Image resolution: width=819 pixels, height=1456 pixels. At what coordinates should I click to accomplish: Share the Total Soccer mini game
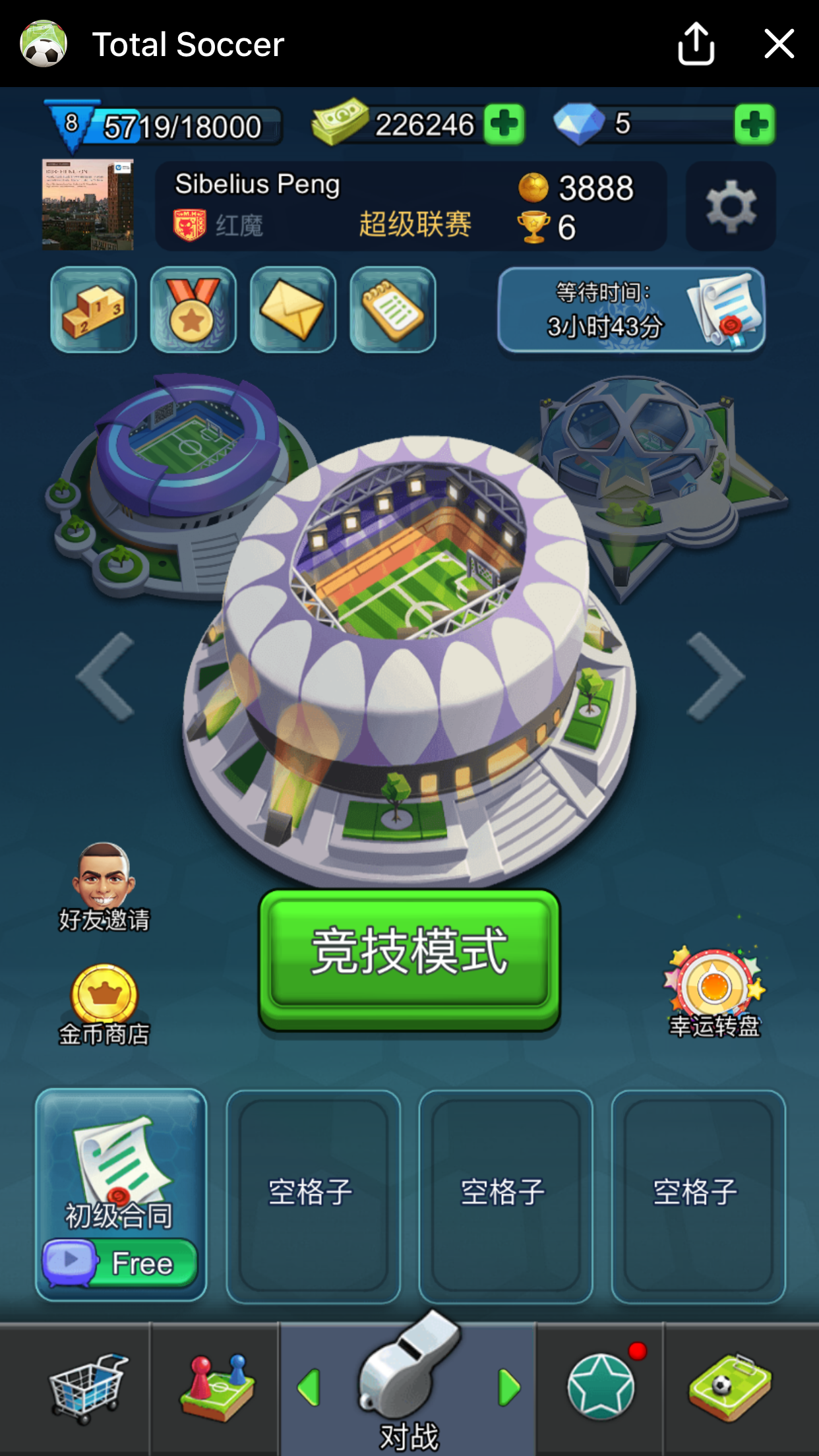coord(696,44)
